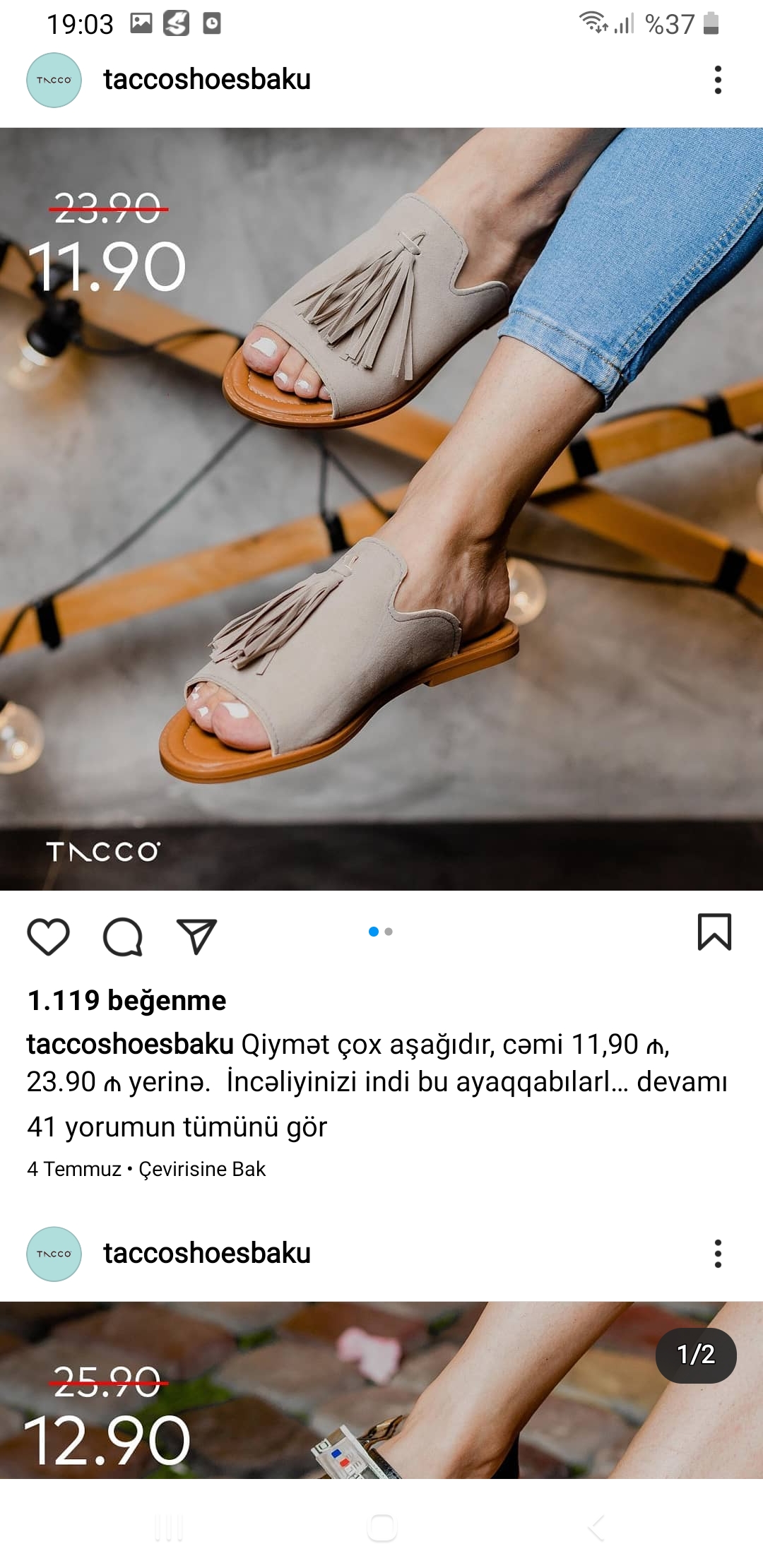Go to home via navigation bar
The height and width of the screenshot is (1568, 763).
point(381,1528)
